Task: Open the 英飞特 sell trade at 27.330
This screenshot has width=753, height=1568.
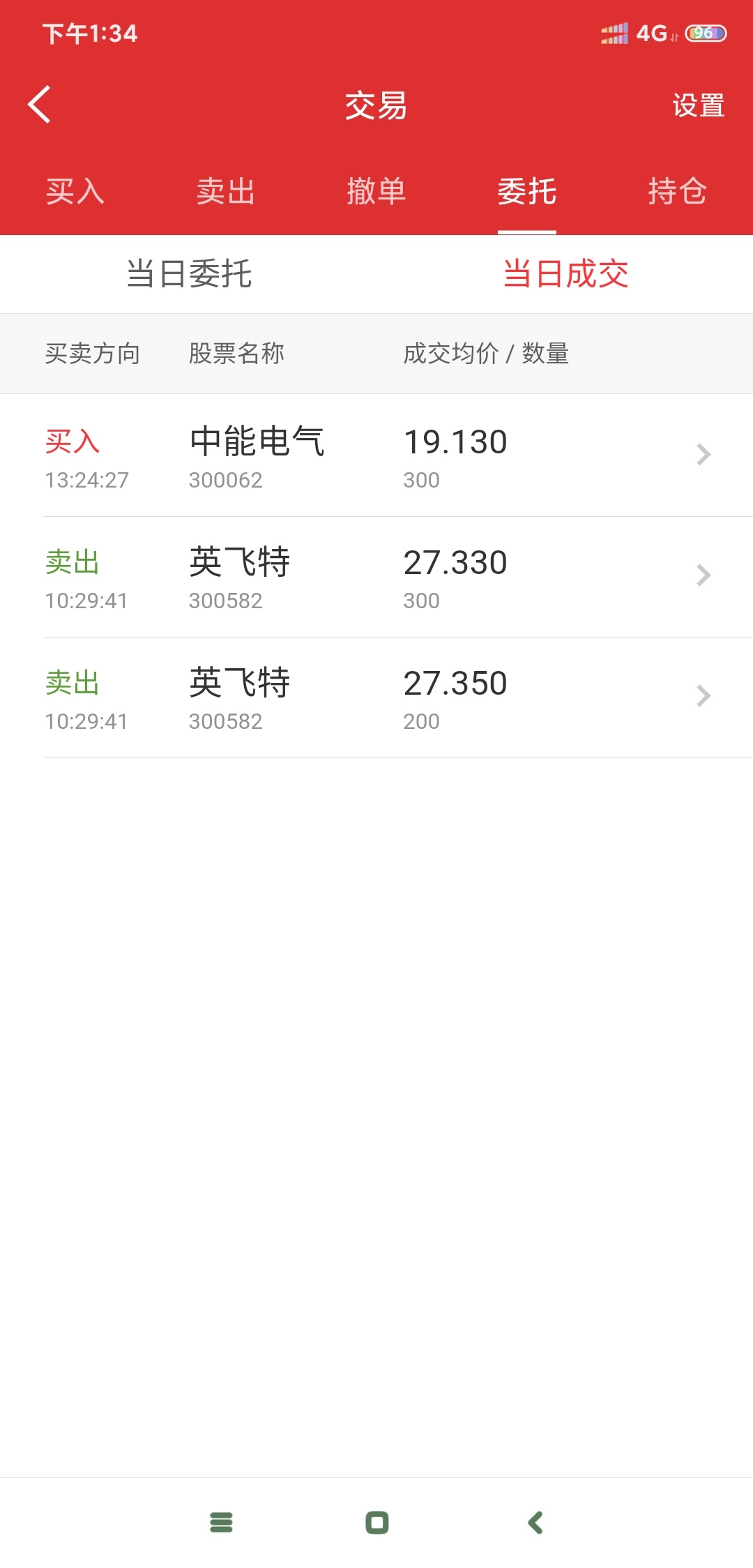Action: click(x=376, y=577)
